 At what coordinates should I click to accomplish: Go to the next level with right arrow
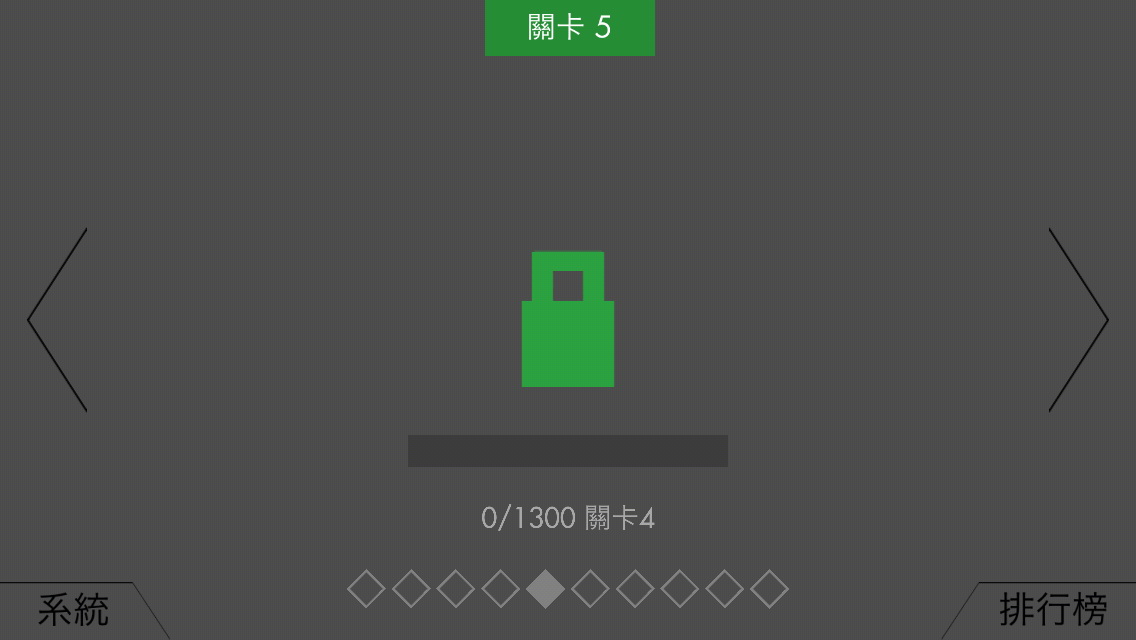[x=1078, y=320]
